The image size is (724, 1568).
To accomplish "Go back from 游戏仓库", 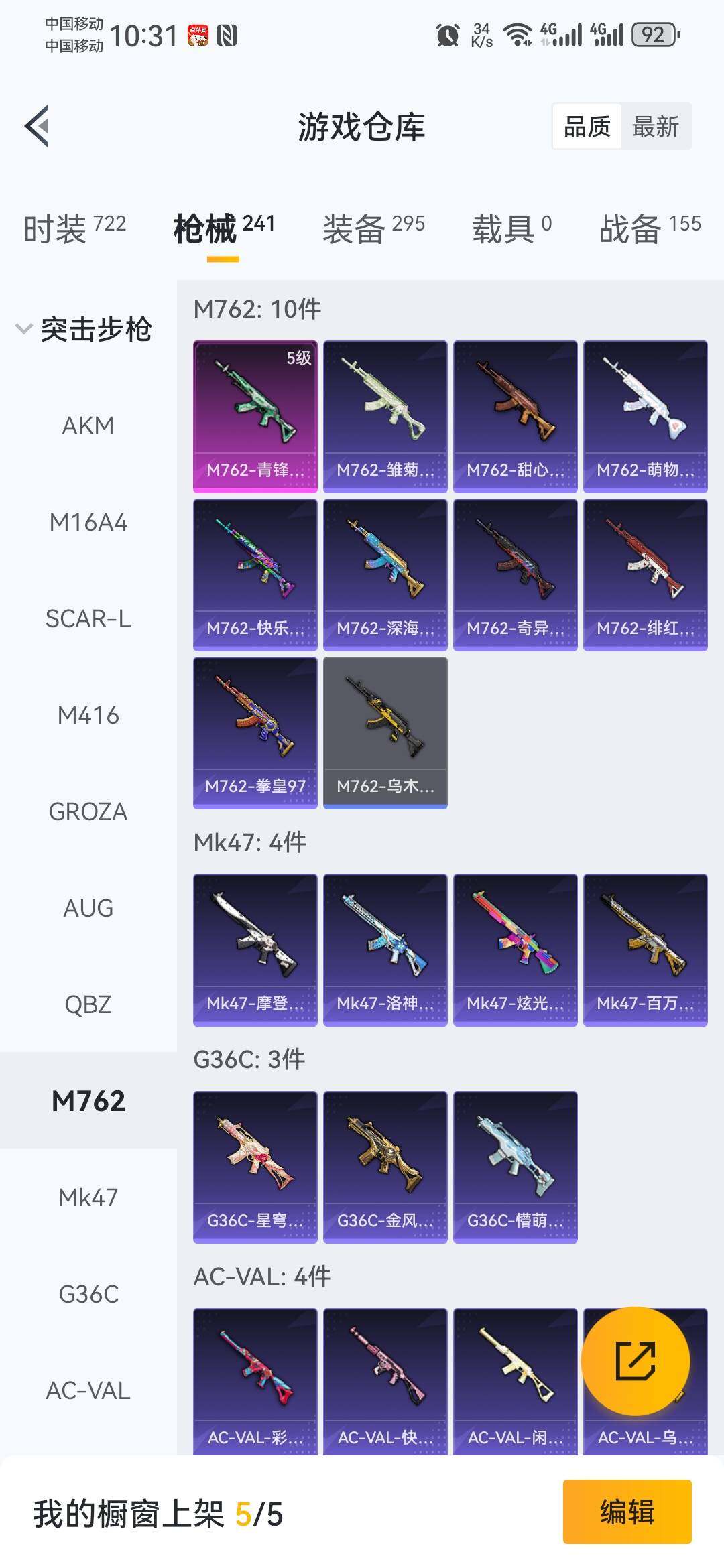I will pyautogui.click(x=38, y=126).
